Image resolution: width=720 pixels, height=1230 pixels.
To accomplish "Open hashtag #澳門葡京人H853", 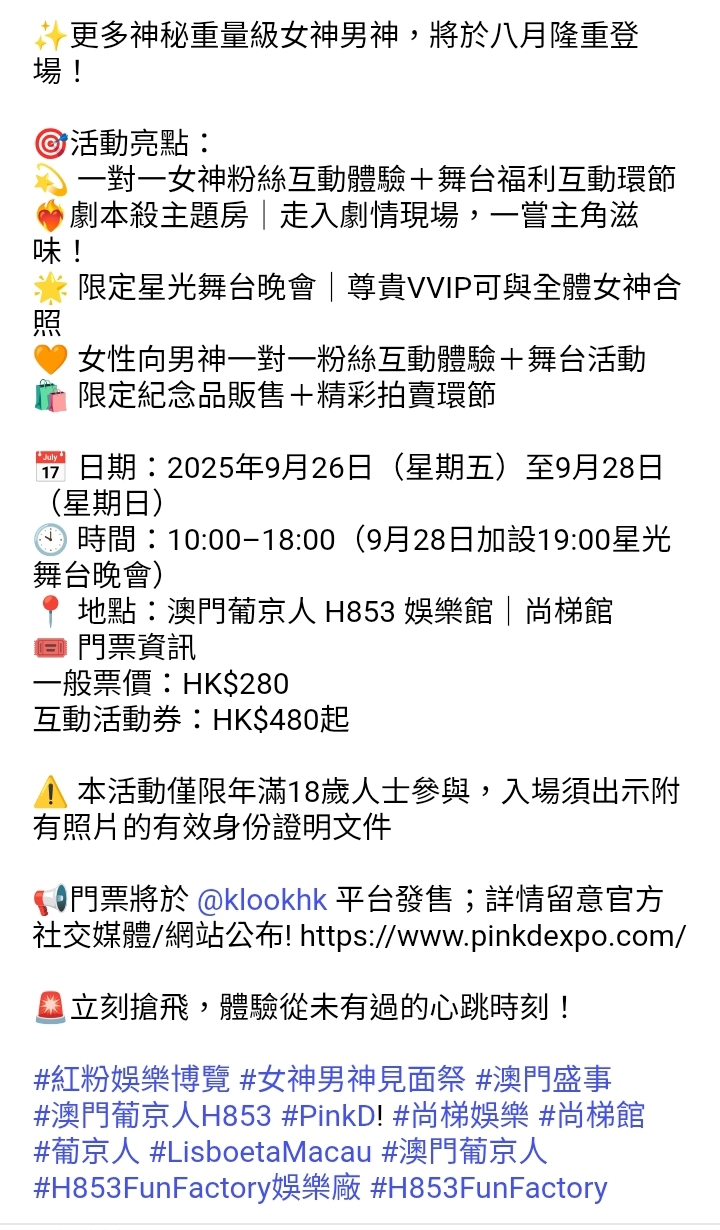I will coord(152,1116).
